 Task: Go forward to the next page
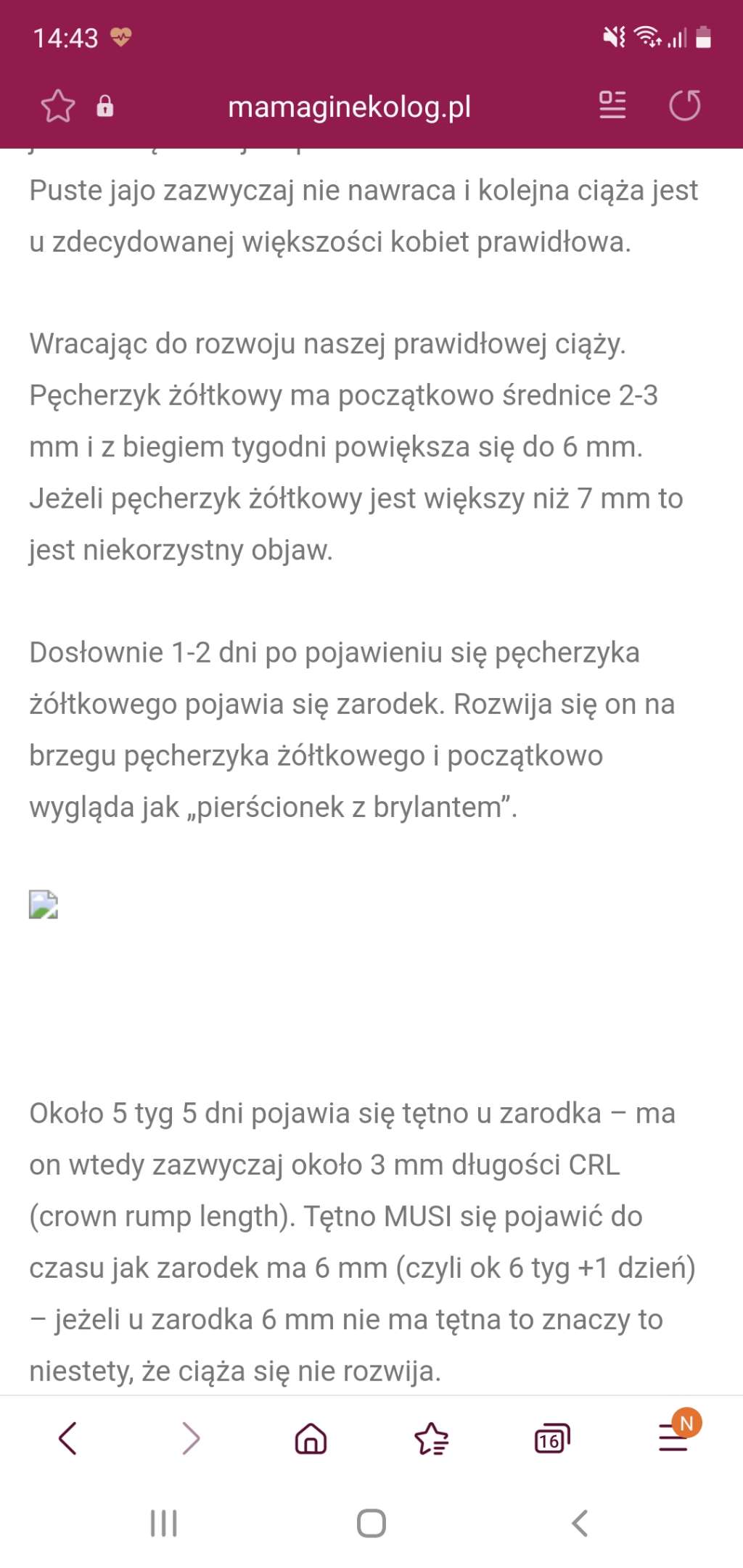tap(190, 1438)
